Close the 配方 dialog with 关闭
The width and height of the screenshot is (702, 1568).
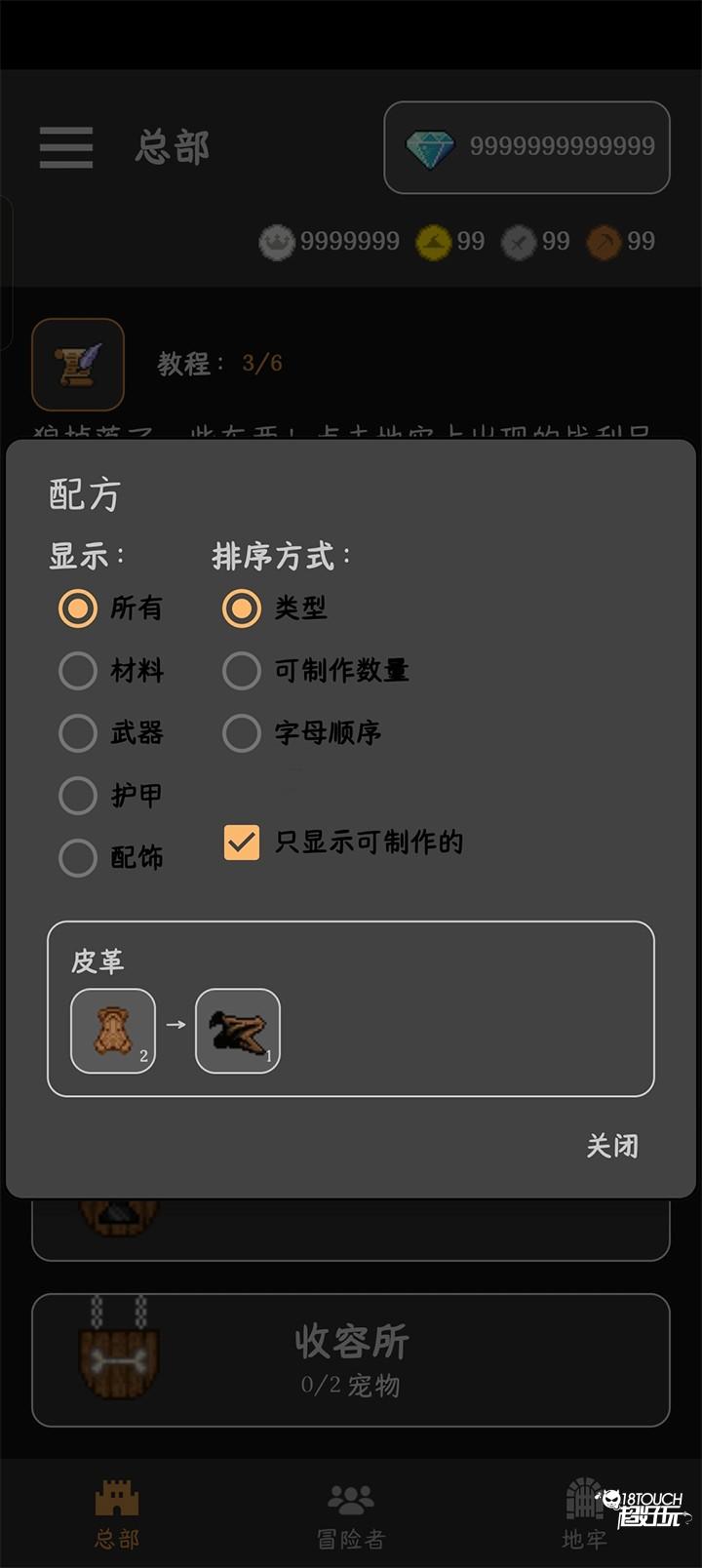coord(611,1146)
